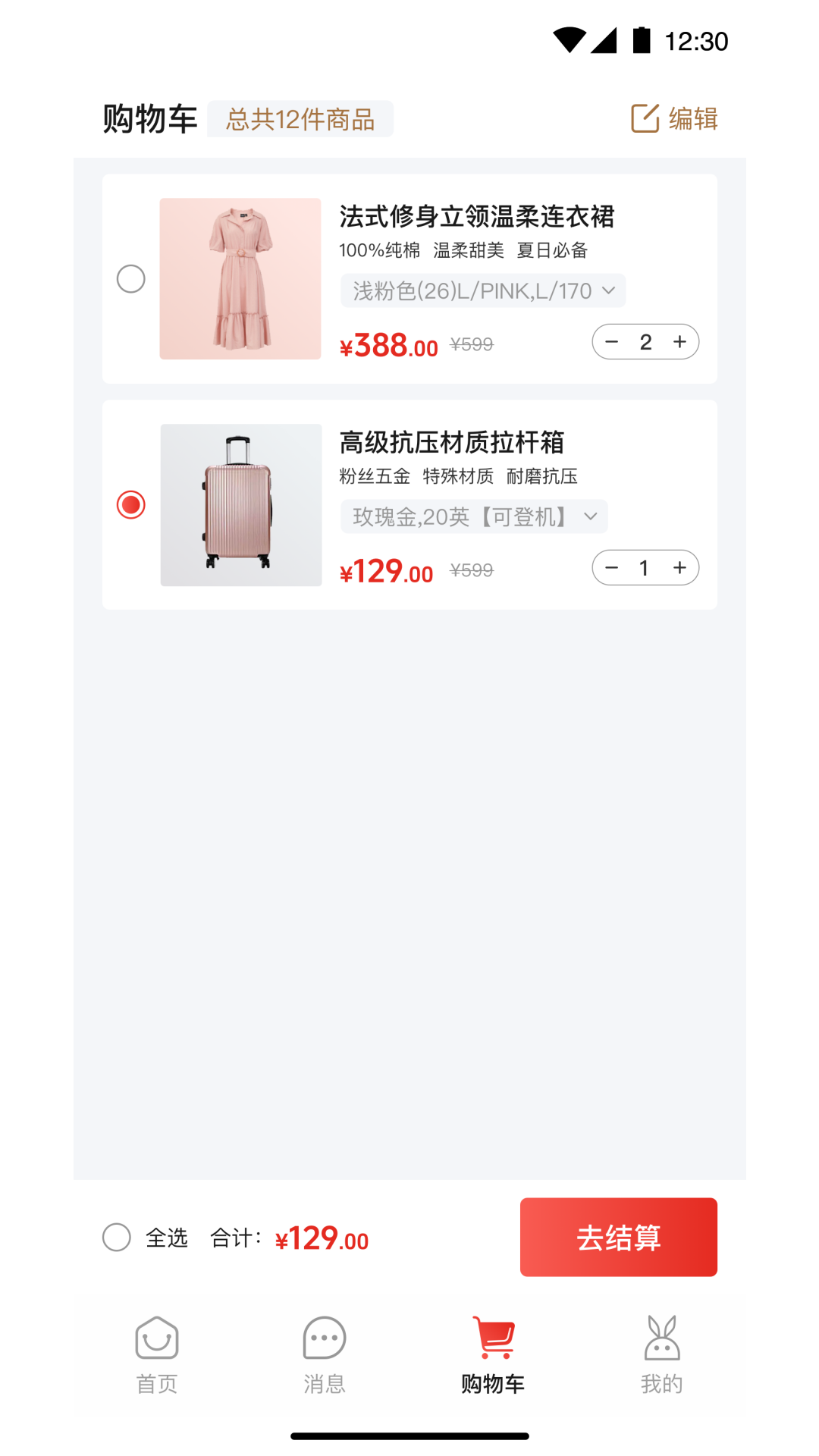819x1456 pixels.
Task: Open dress spec selector 浅粉色(26)L/PINK,L/170
Action: coord(482,290)
